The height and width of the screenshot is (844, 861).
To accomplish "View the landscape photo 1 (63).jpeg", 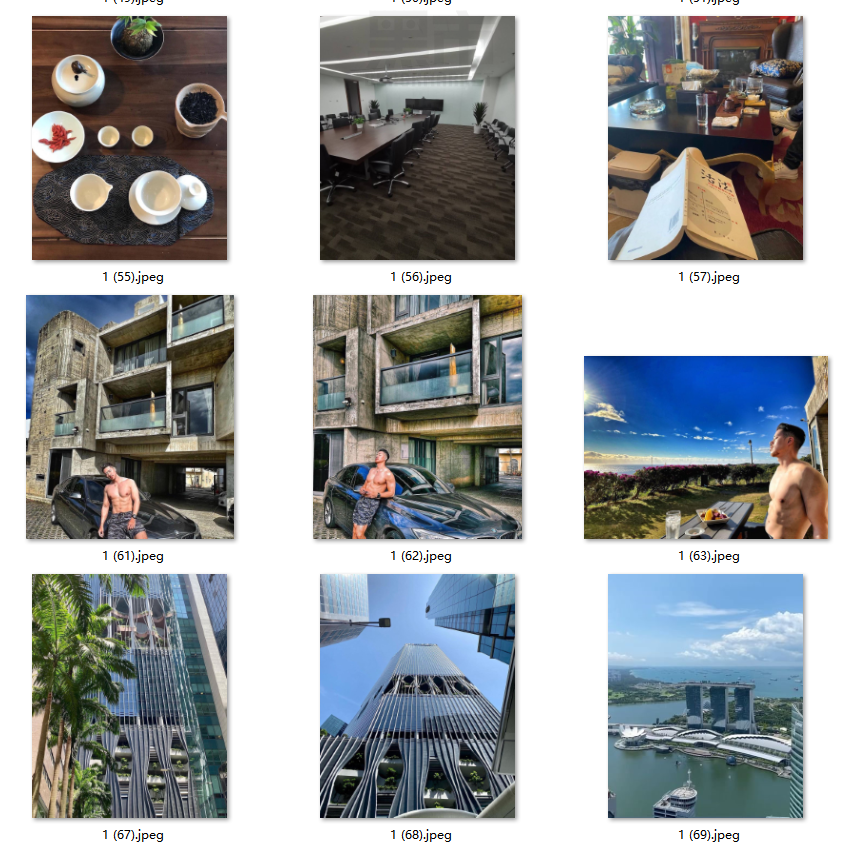I will pos(706,447).
